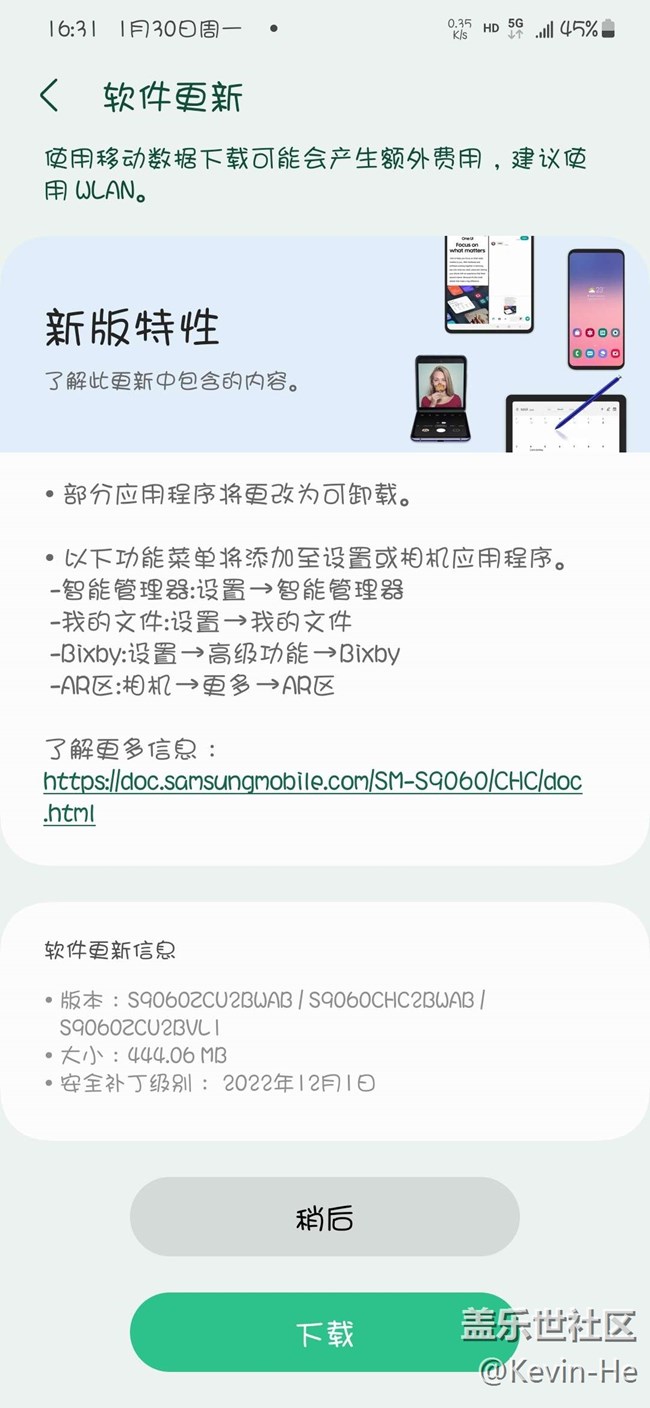Go back from the 软件更新 screen

(49, 97)
